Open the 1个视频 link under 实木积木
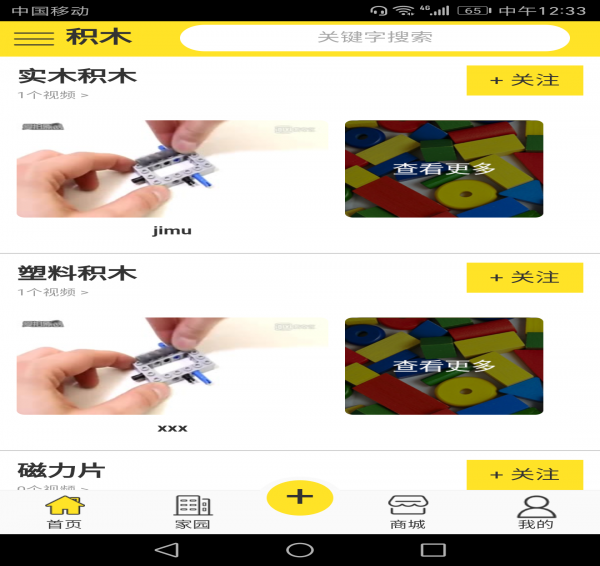 pyautogui.click(x=53, y=96)
